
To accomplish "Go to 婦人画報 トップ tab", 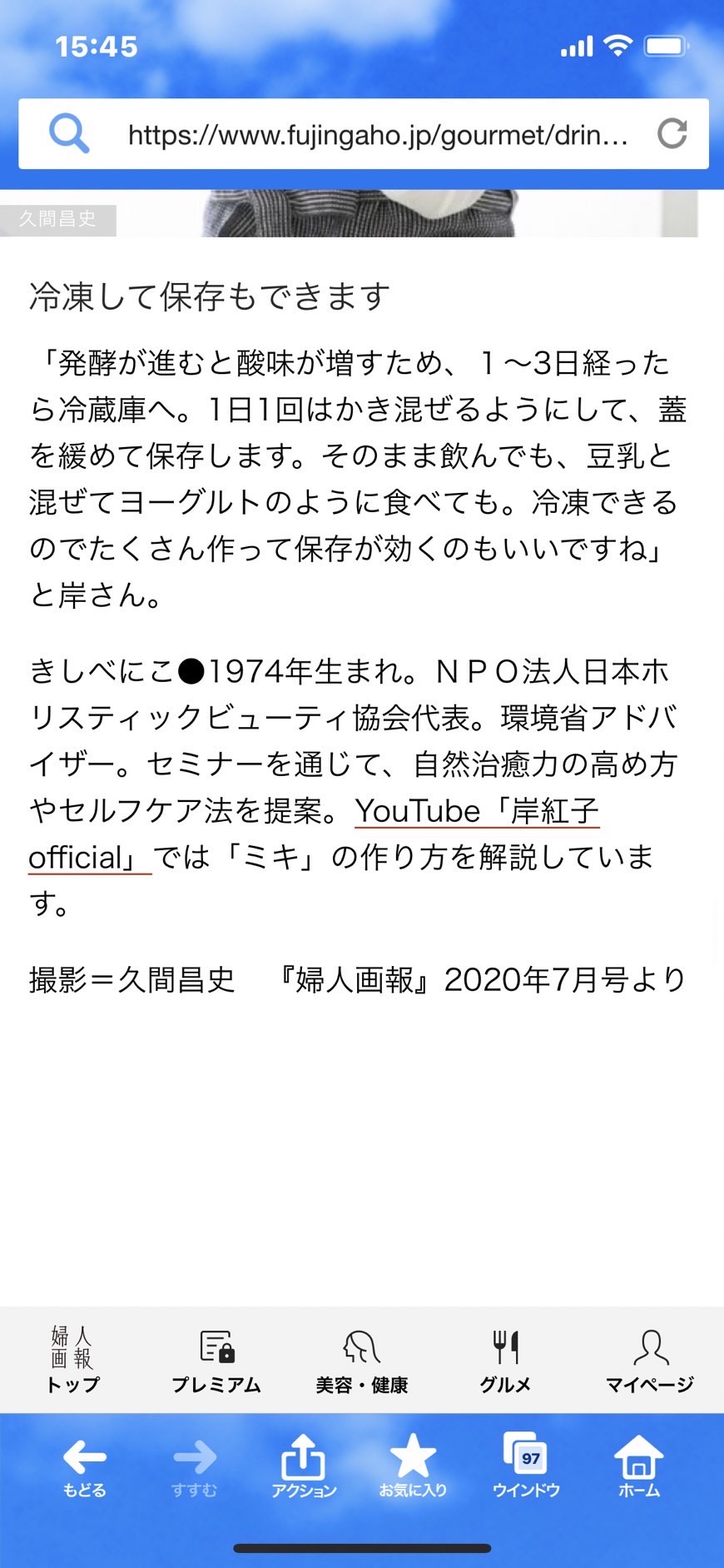I will coord(72,1359).
